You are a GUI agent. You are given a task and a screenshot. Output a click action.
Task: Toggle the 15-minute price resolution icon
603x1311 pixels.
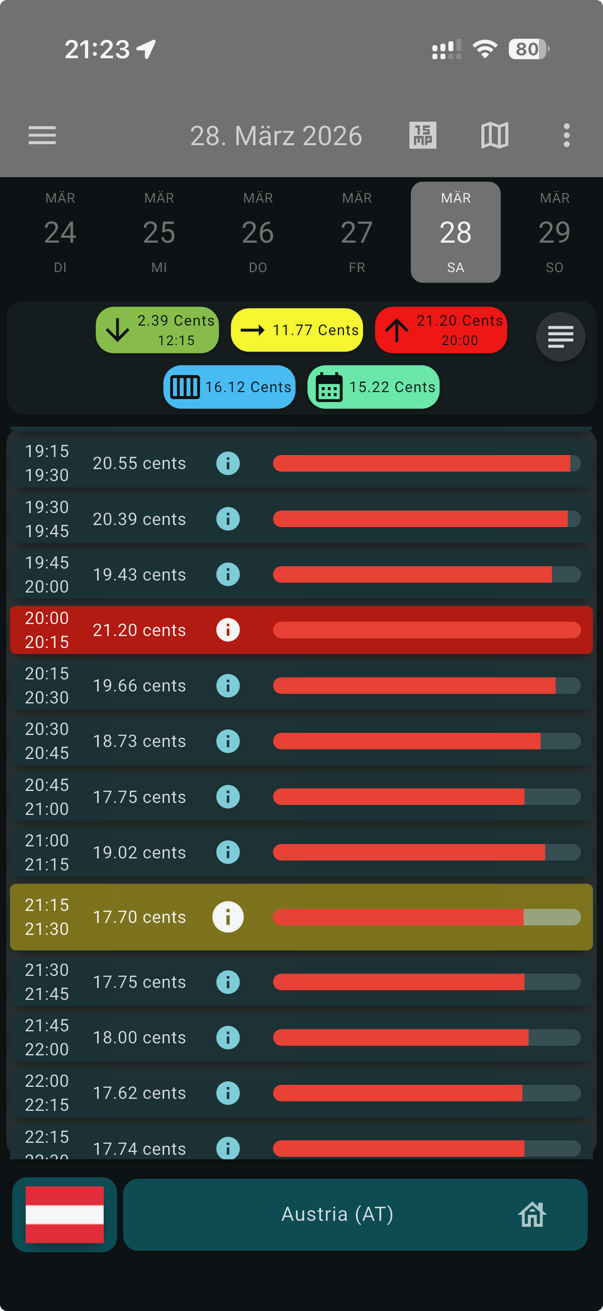(x=423, y=136)
